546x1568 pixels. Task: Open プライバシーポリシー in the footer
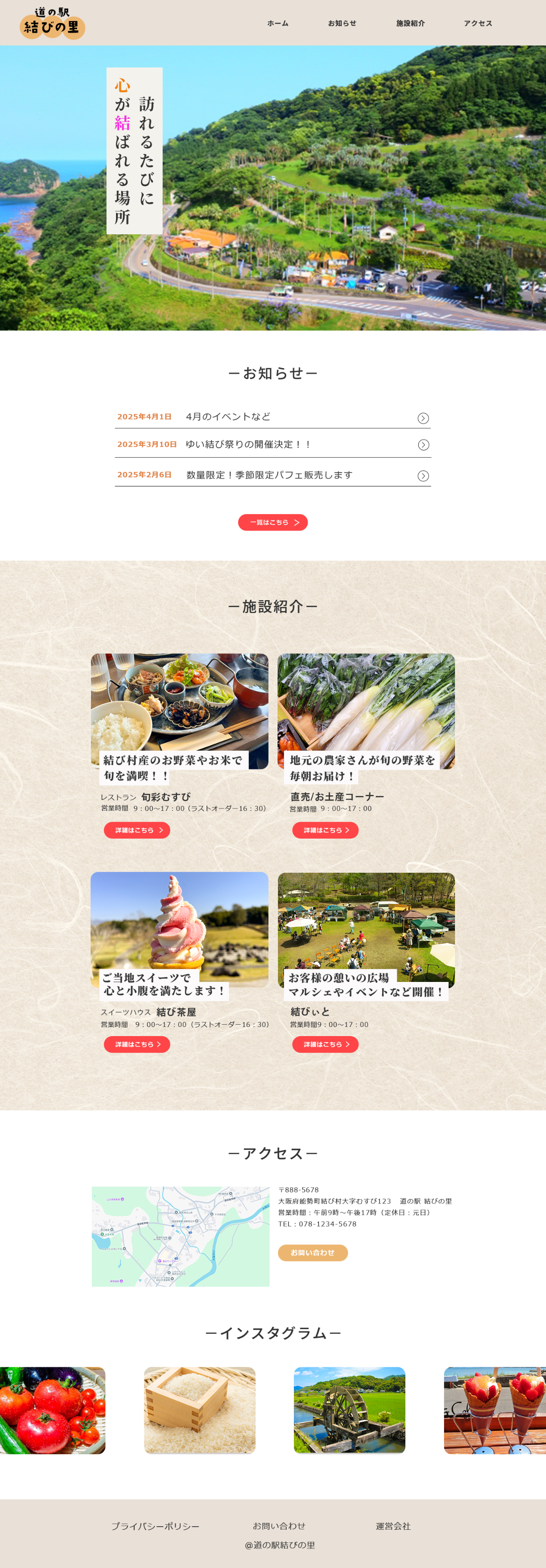click(155, 1526)
